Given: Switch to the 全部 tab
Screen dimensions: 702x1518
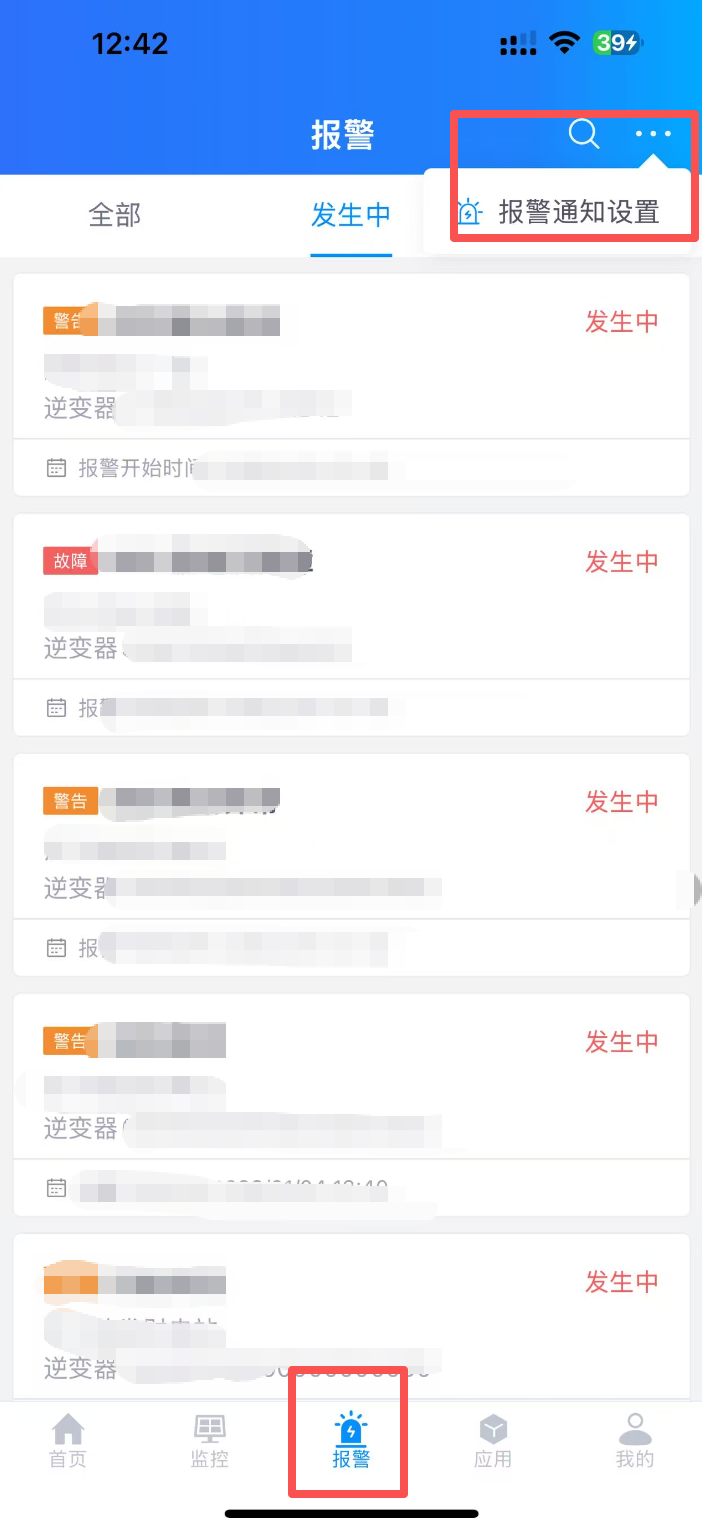Looking at the screenshot, I should (x=115, y=215).
